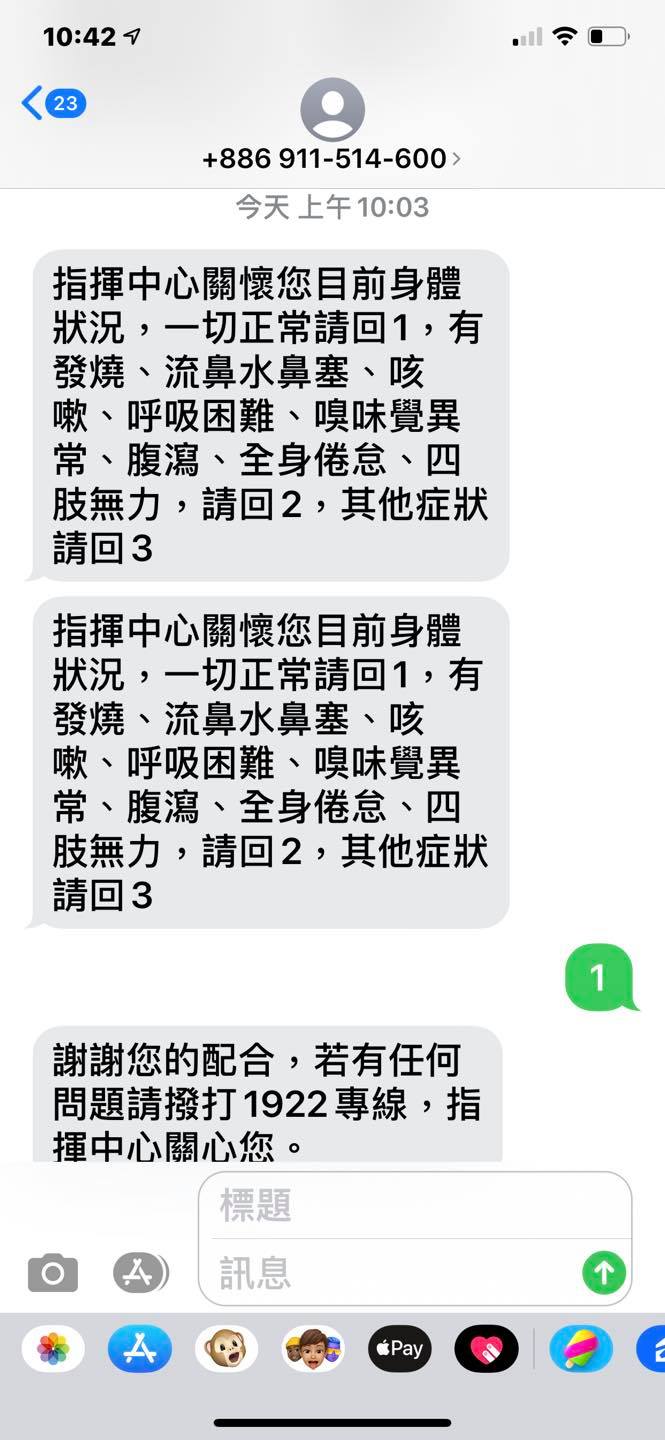The image size is (665, 1440).
Task: Select the monkey Animoji app
Action: (226, 1349)
